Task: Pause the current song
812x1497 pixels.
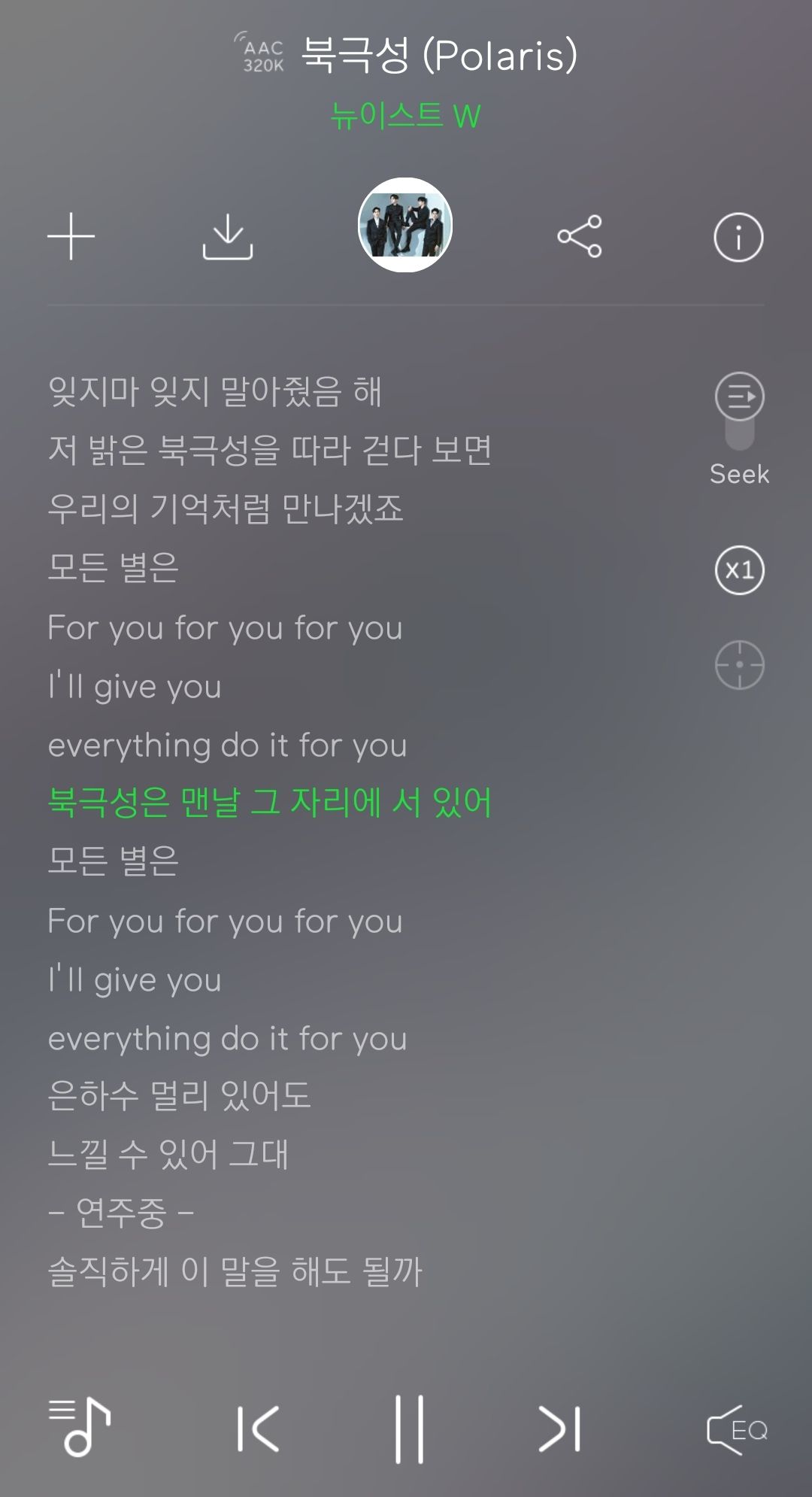Action: coord(410,1429)
